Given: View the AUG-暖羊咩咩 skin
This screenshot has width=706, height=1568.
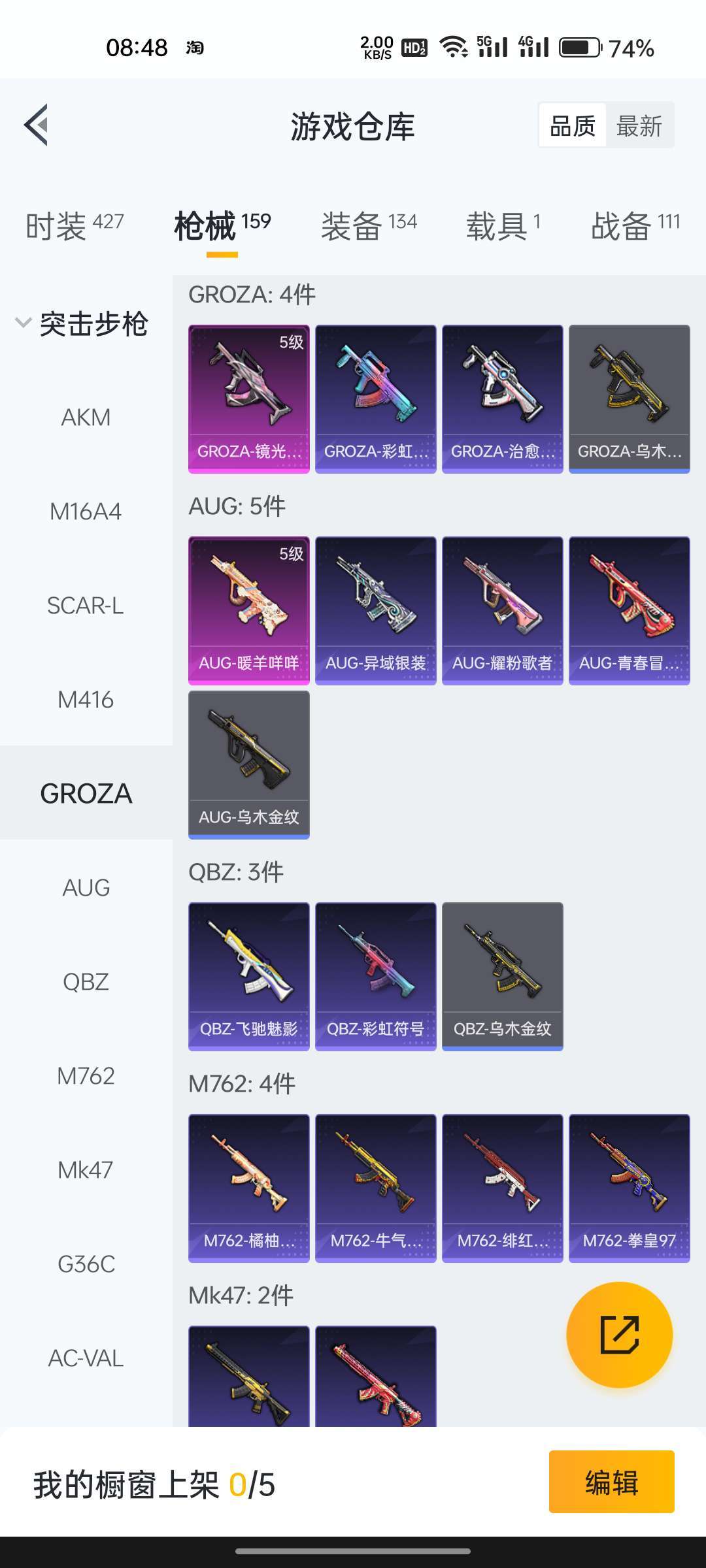Looking at the screenshot, I should (x=249, y=611).
